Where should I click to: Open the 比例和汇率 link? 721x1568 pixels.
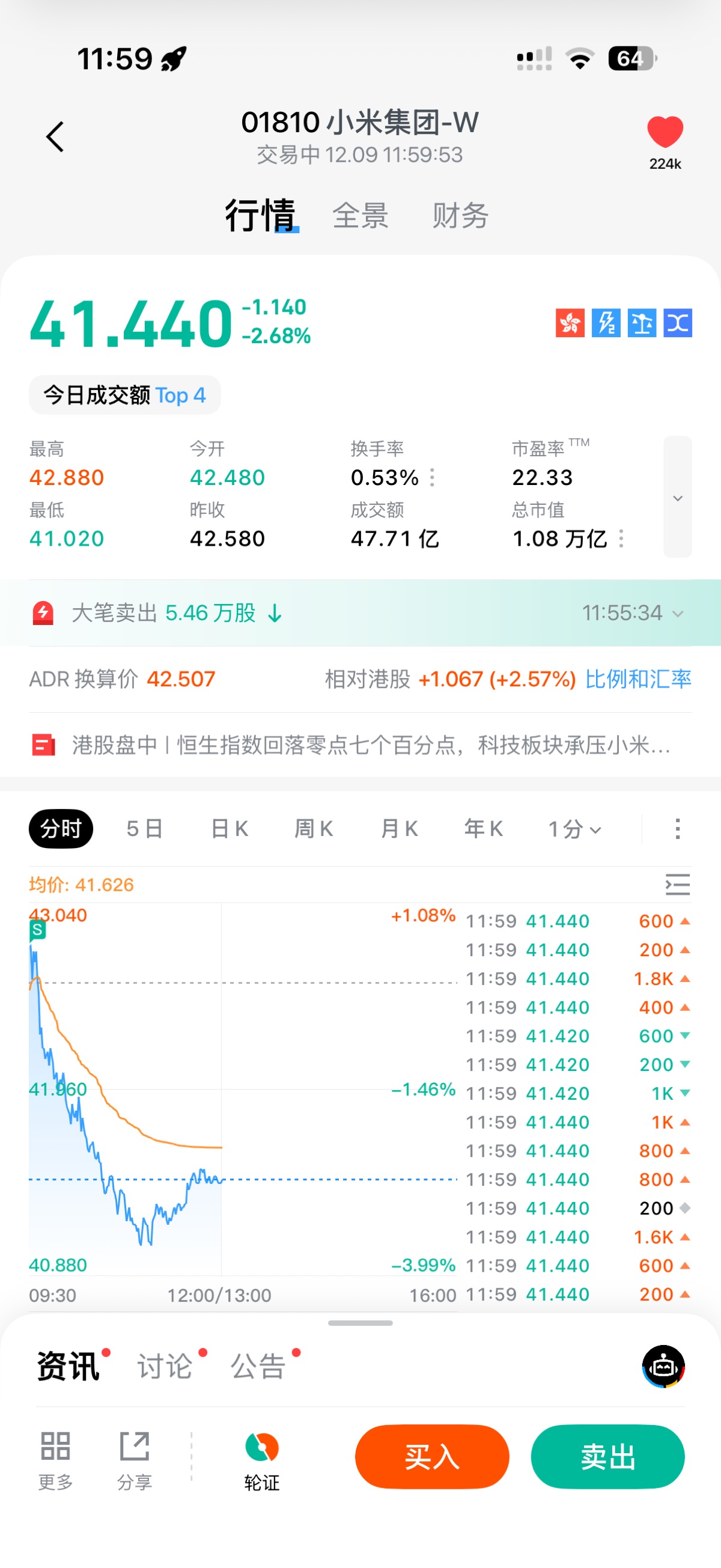click(637, 679)
